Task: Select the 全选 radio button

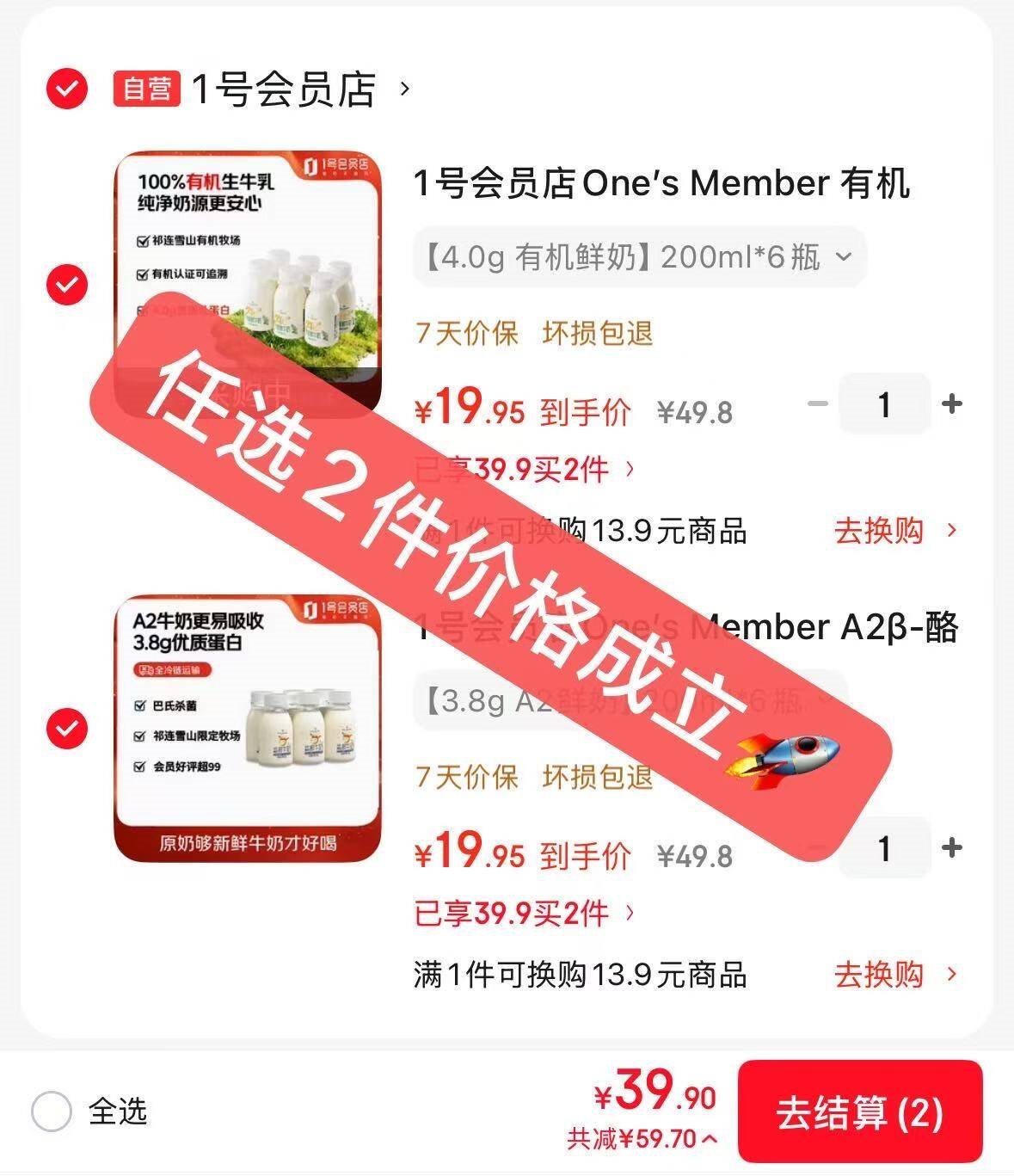Action: (x=52, y=1111)
